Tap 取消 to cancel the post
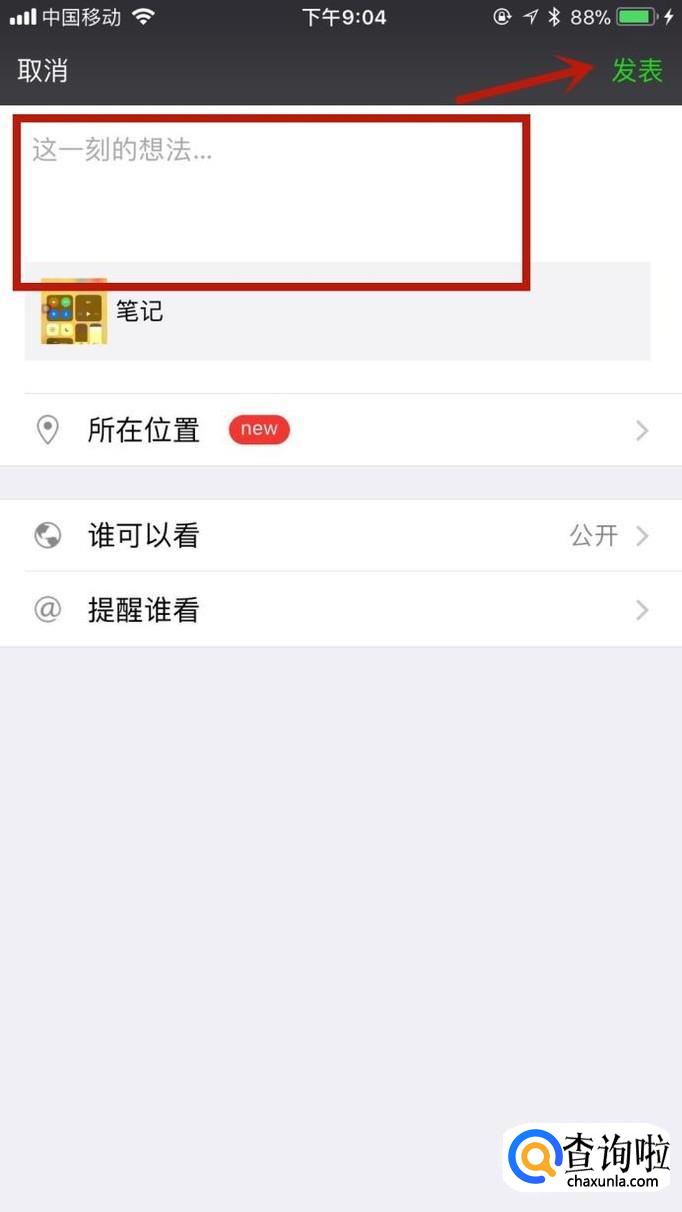 point(43,71)
